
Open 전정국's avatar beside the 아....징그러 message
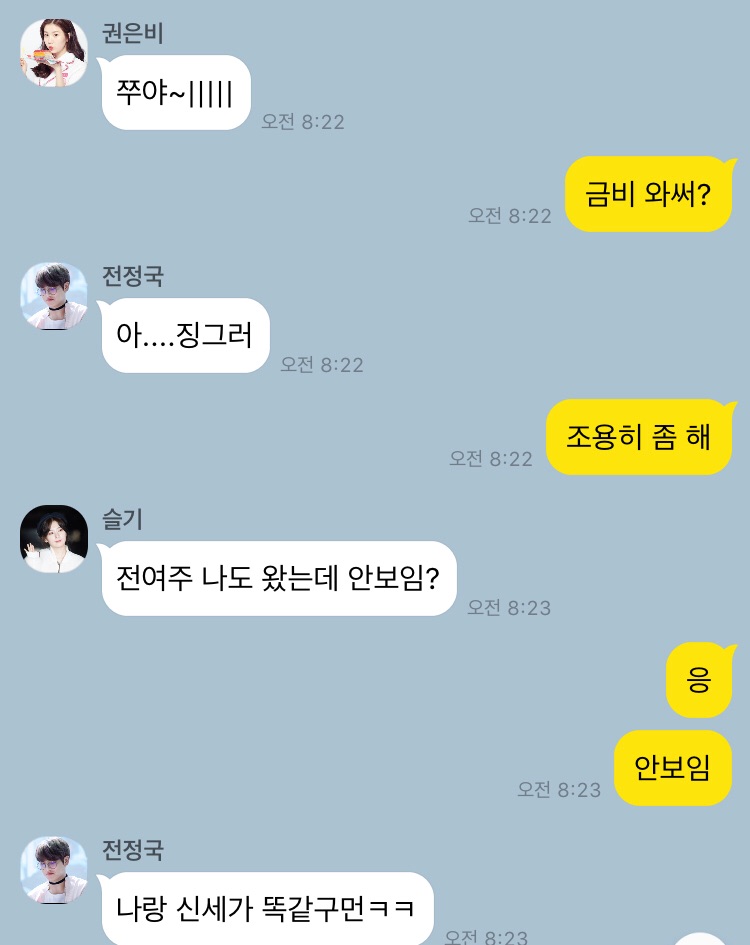tap(54, 296)
